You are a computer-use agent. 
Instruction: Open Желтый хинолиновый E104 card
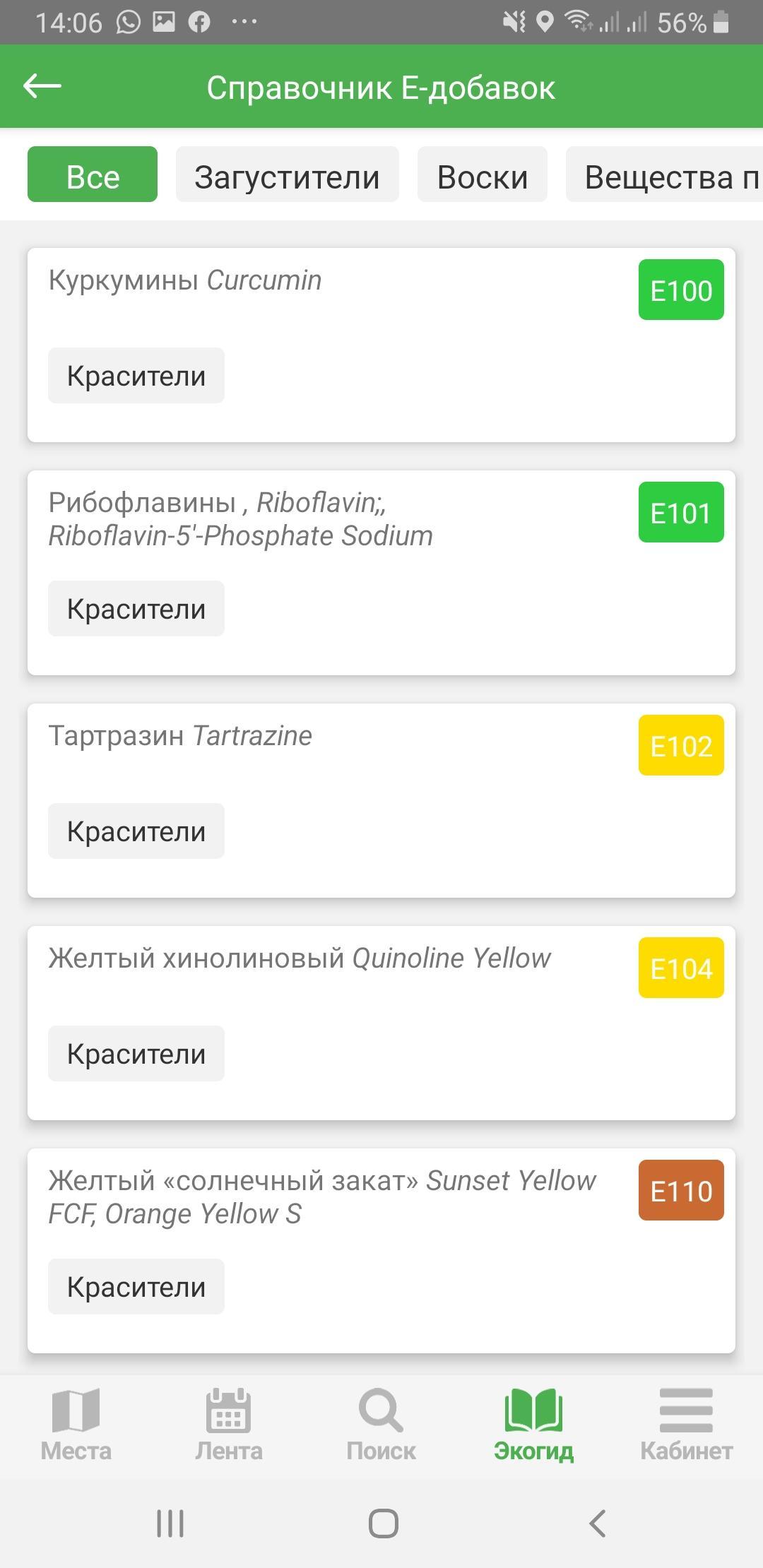click(381, 1023)
